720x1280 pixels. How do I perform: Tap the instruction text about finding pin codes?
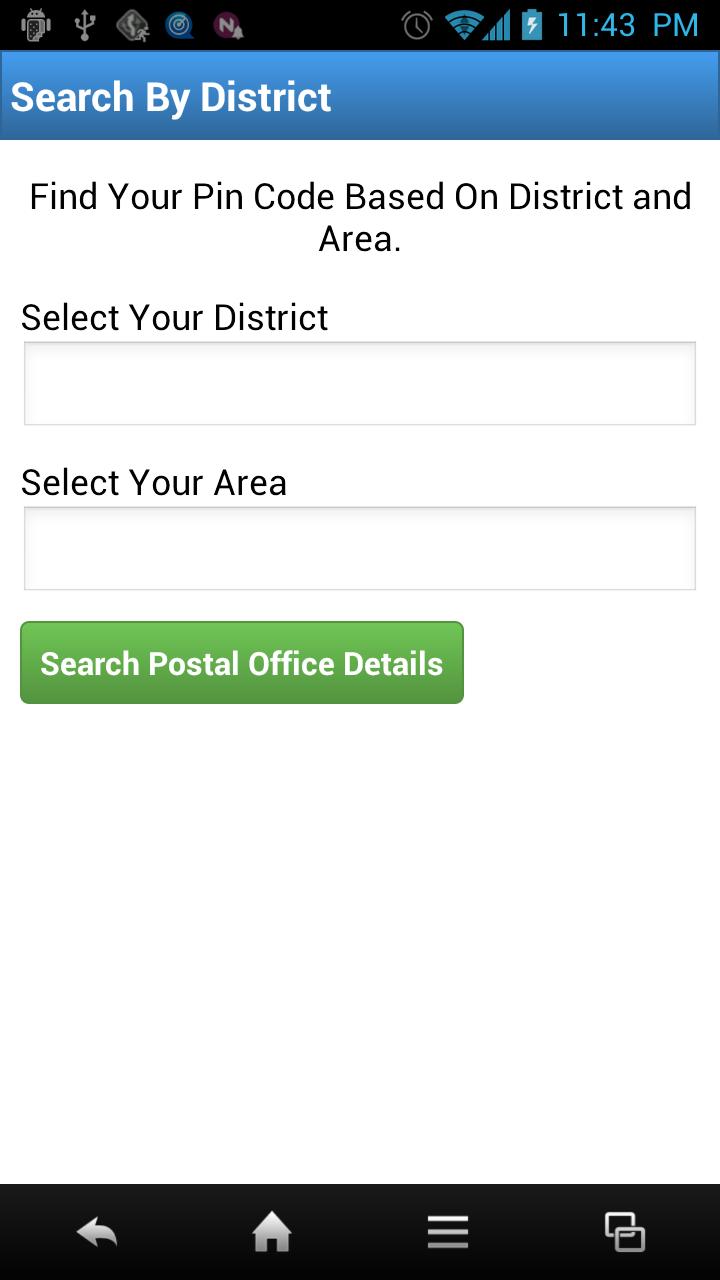point(360,216)
